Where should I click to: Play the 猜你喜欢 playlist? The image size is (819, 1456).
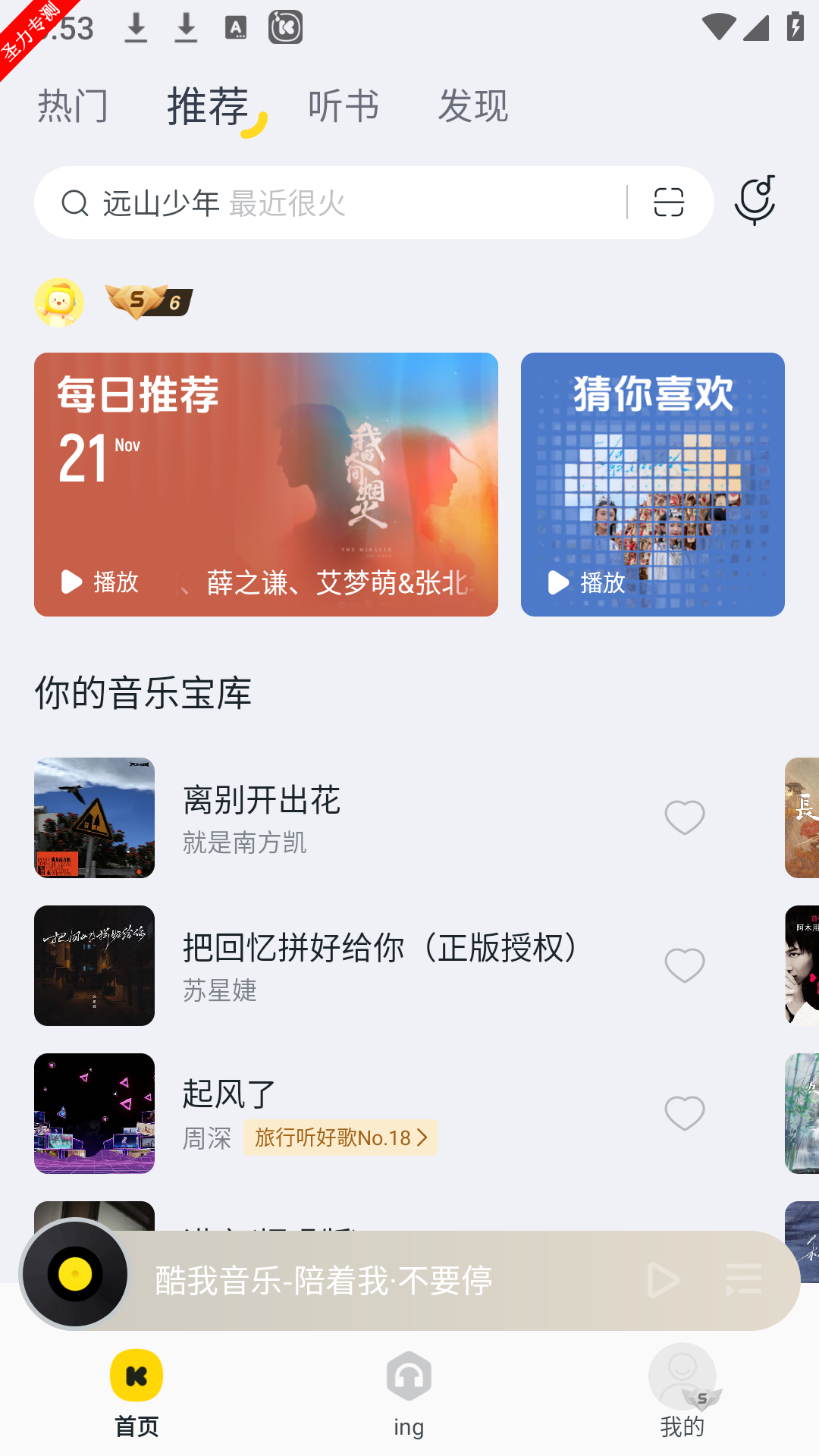click(x=586, y=582)
